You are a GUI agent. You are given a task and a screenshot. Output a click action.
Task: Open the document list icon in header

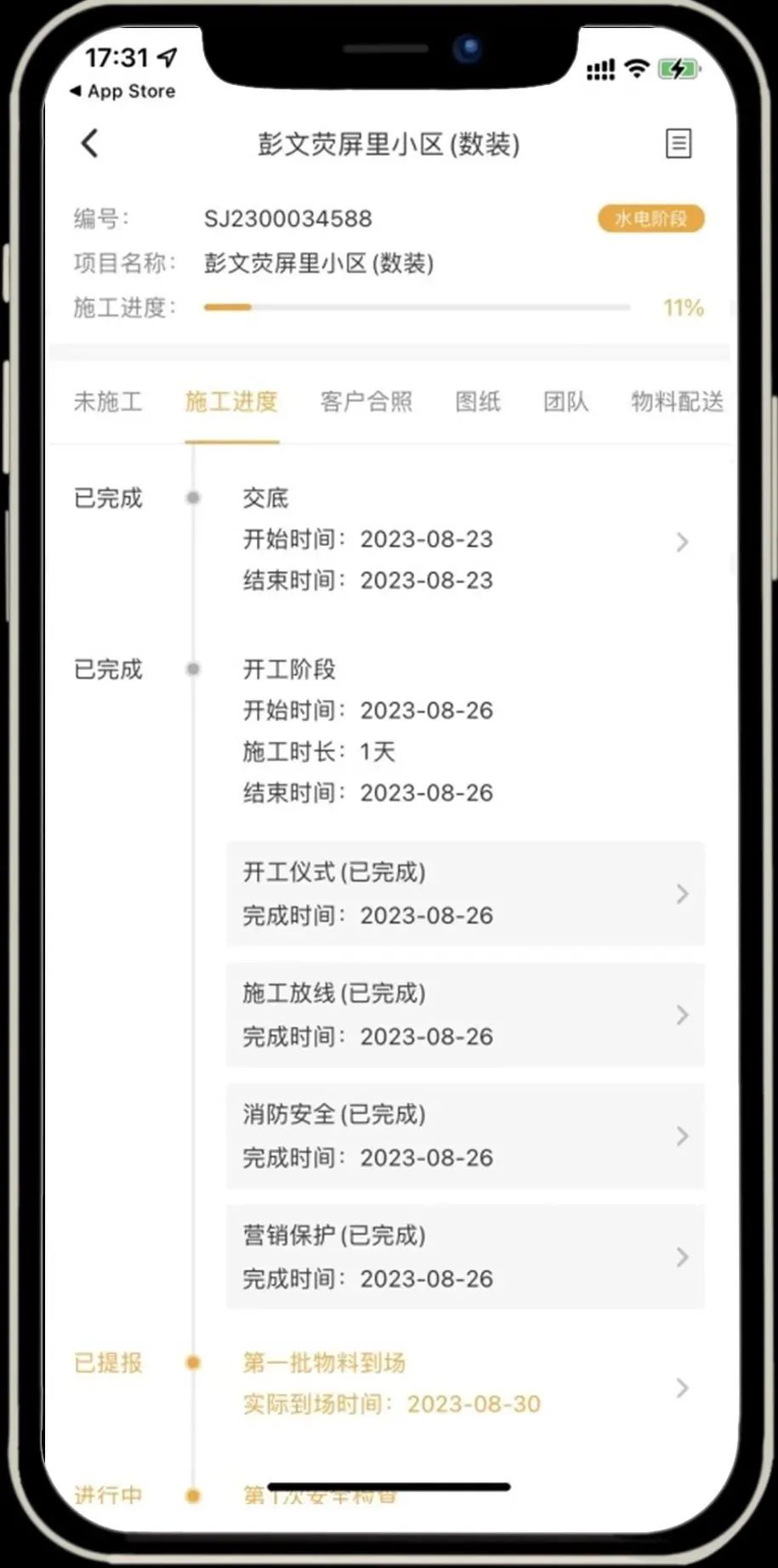coord(678,144)
